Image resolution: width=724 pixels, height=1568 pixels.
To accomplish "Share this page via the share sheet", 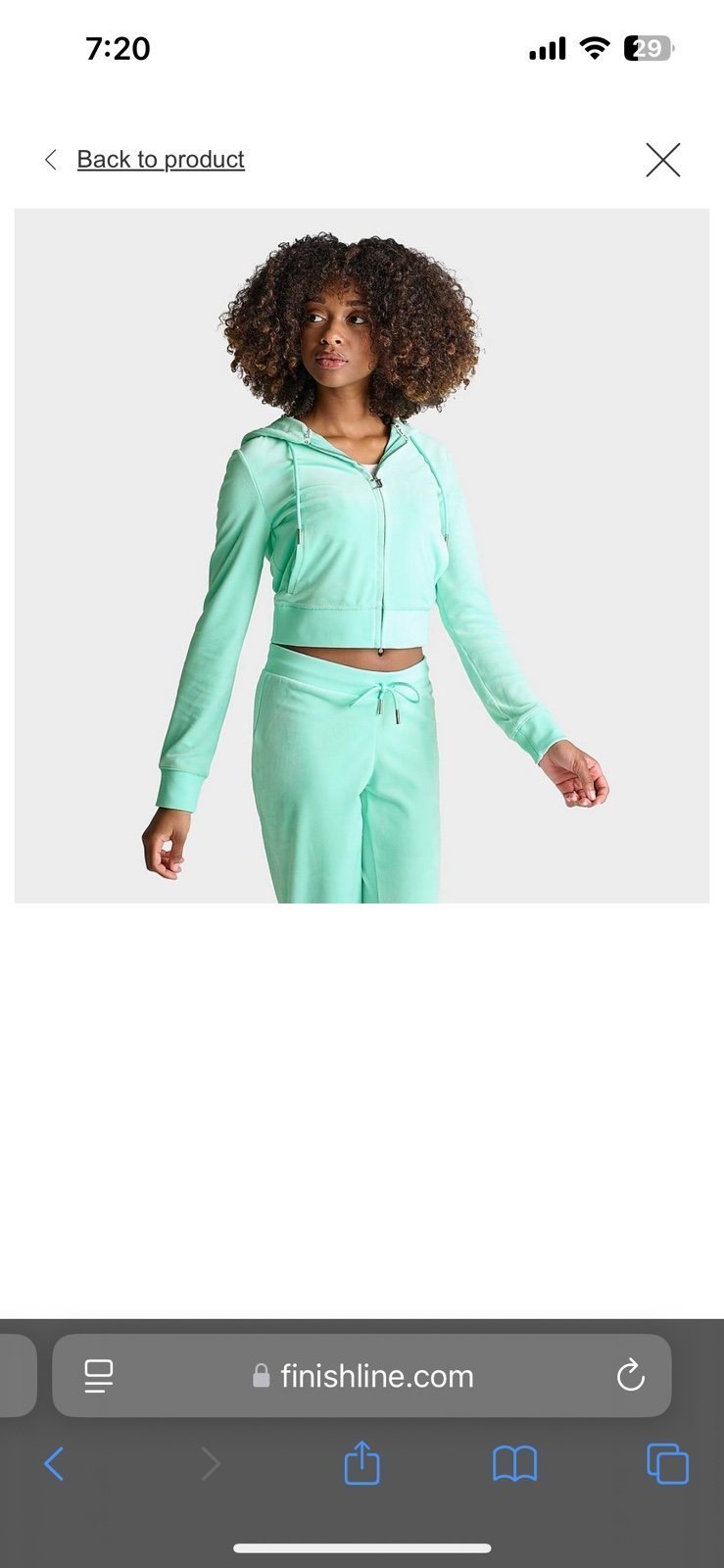I will [362, 1462].
